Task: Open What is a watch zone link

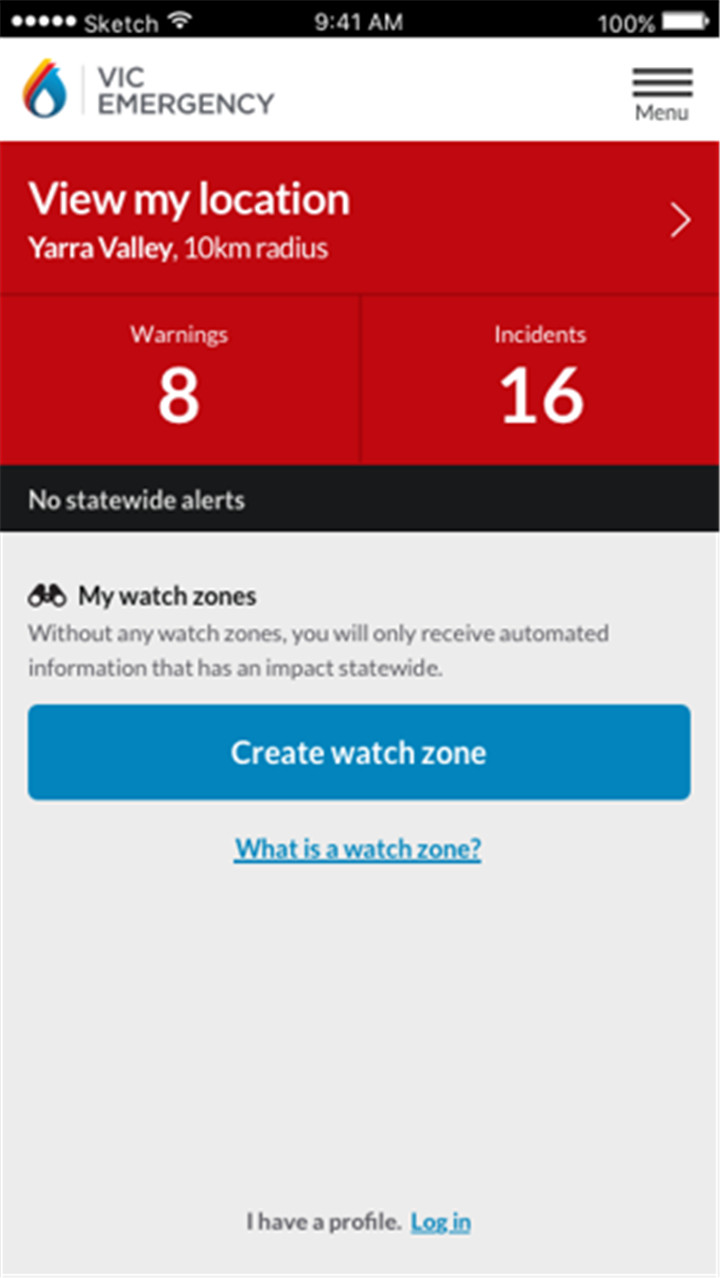Action: [x=358, y=849]
